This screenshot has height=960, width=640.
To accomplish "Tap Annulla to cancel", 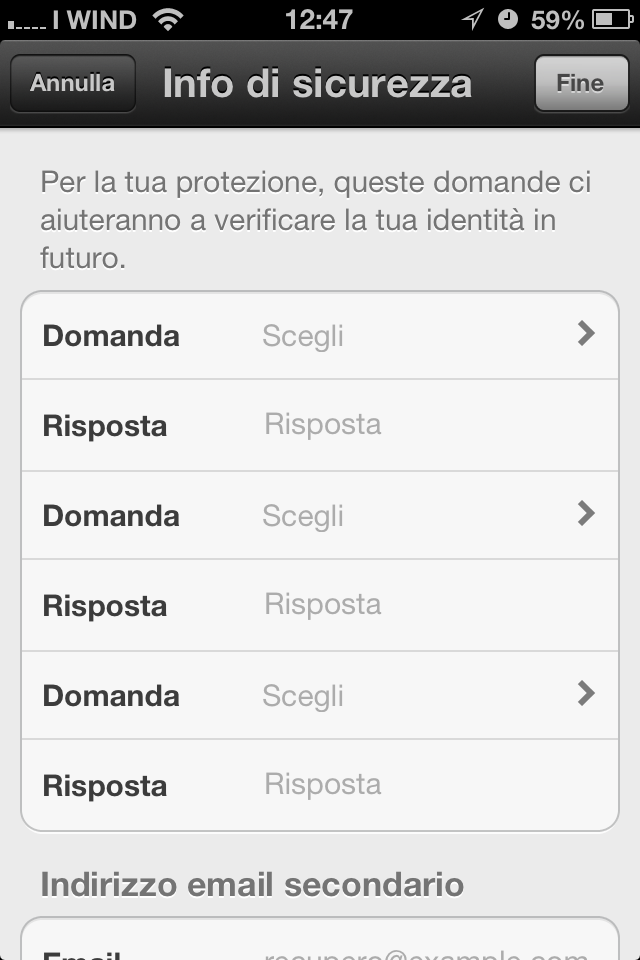I will 73,83.
